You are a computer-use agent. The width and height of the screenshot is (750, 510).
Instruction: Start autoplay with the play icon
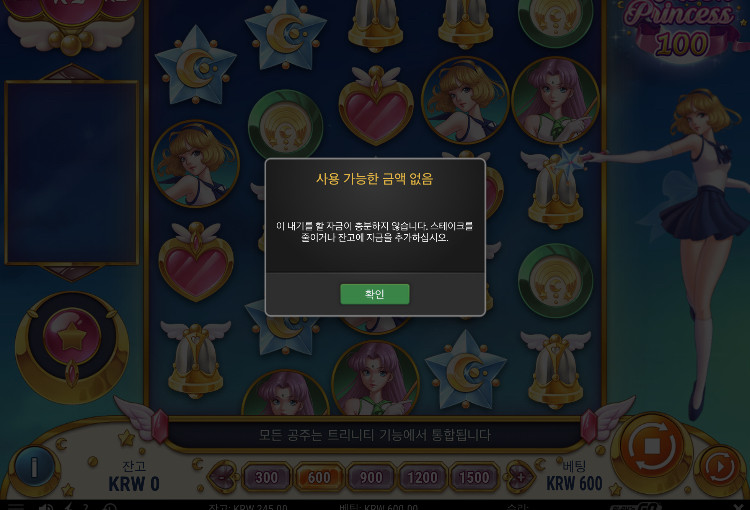point(719,466)
